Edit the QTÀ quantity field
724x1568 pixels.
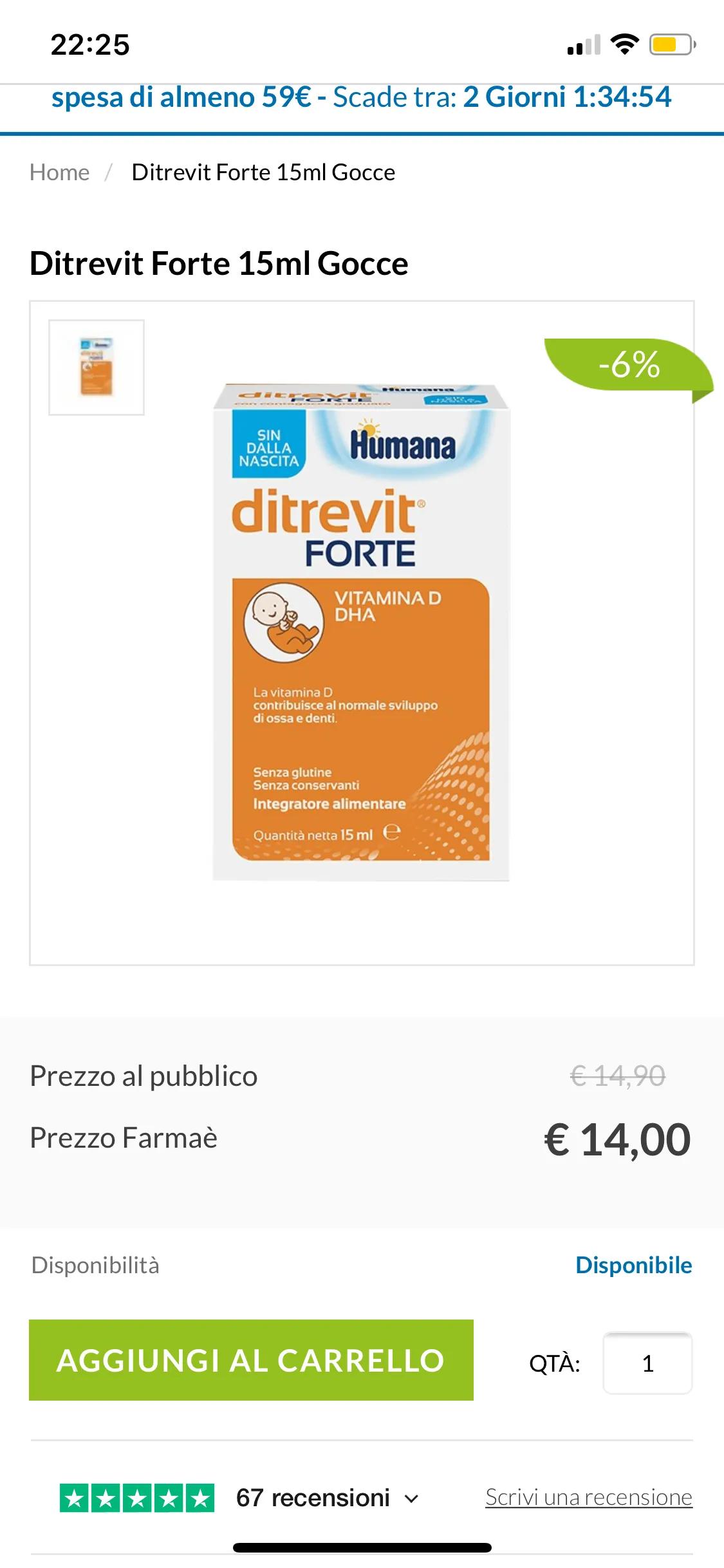[647, 1363]
